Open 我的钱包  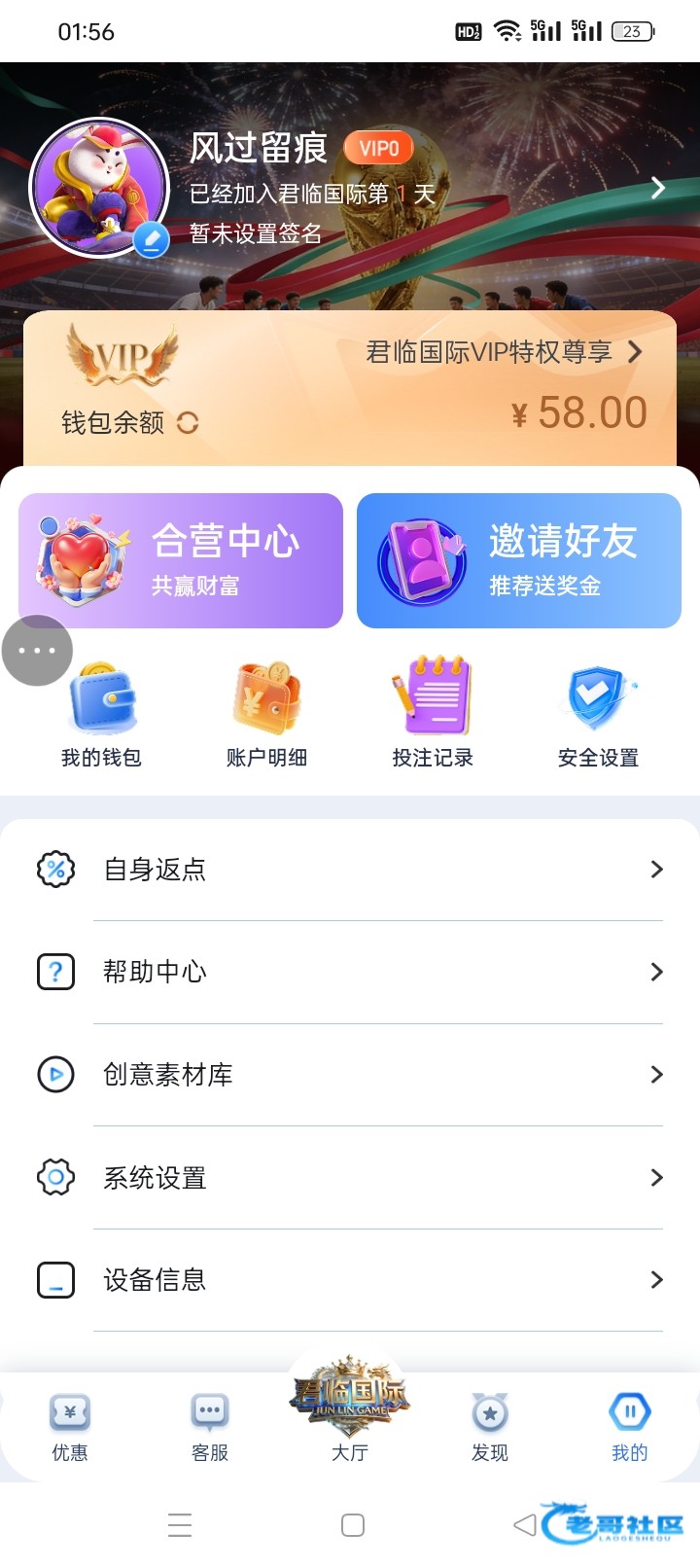102,713
